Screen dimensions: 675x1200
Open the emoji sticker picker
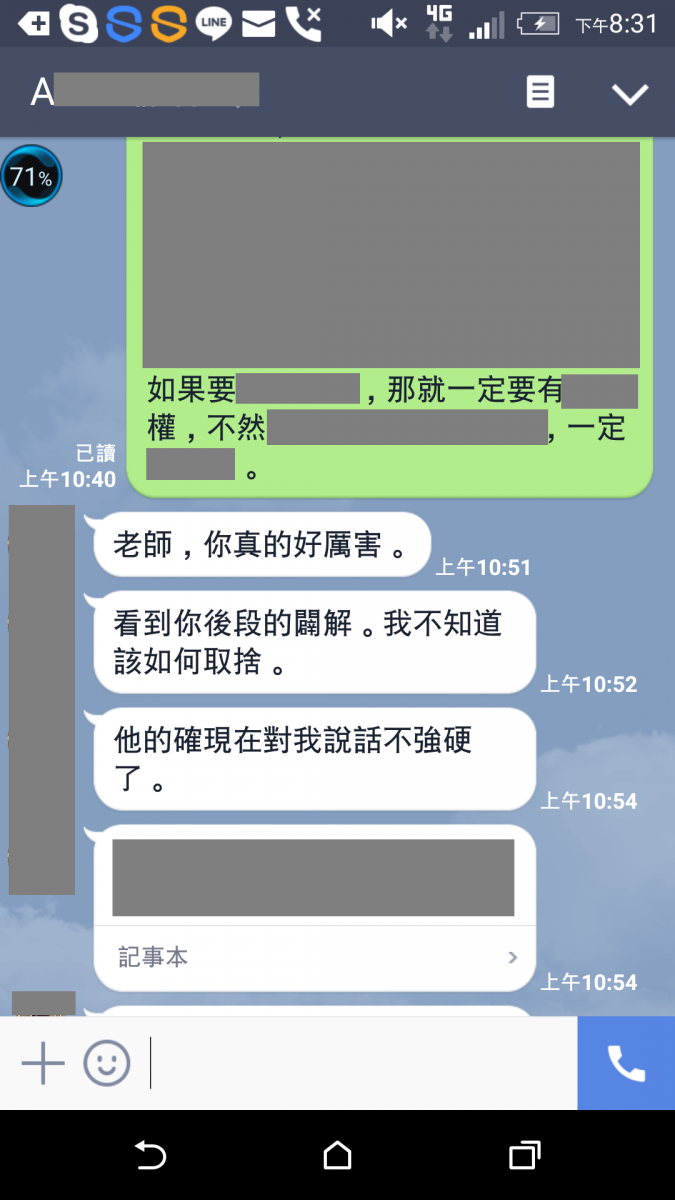(x=107, y=1063)
